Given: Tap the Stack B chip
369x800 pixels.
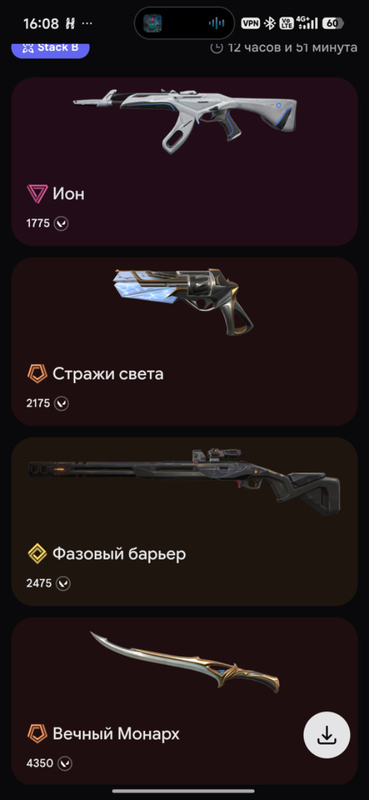Looking at the screenshot, I should click(51, 48).
